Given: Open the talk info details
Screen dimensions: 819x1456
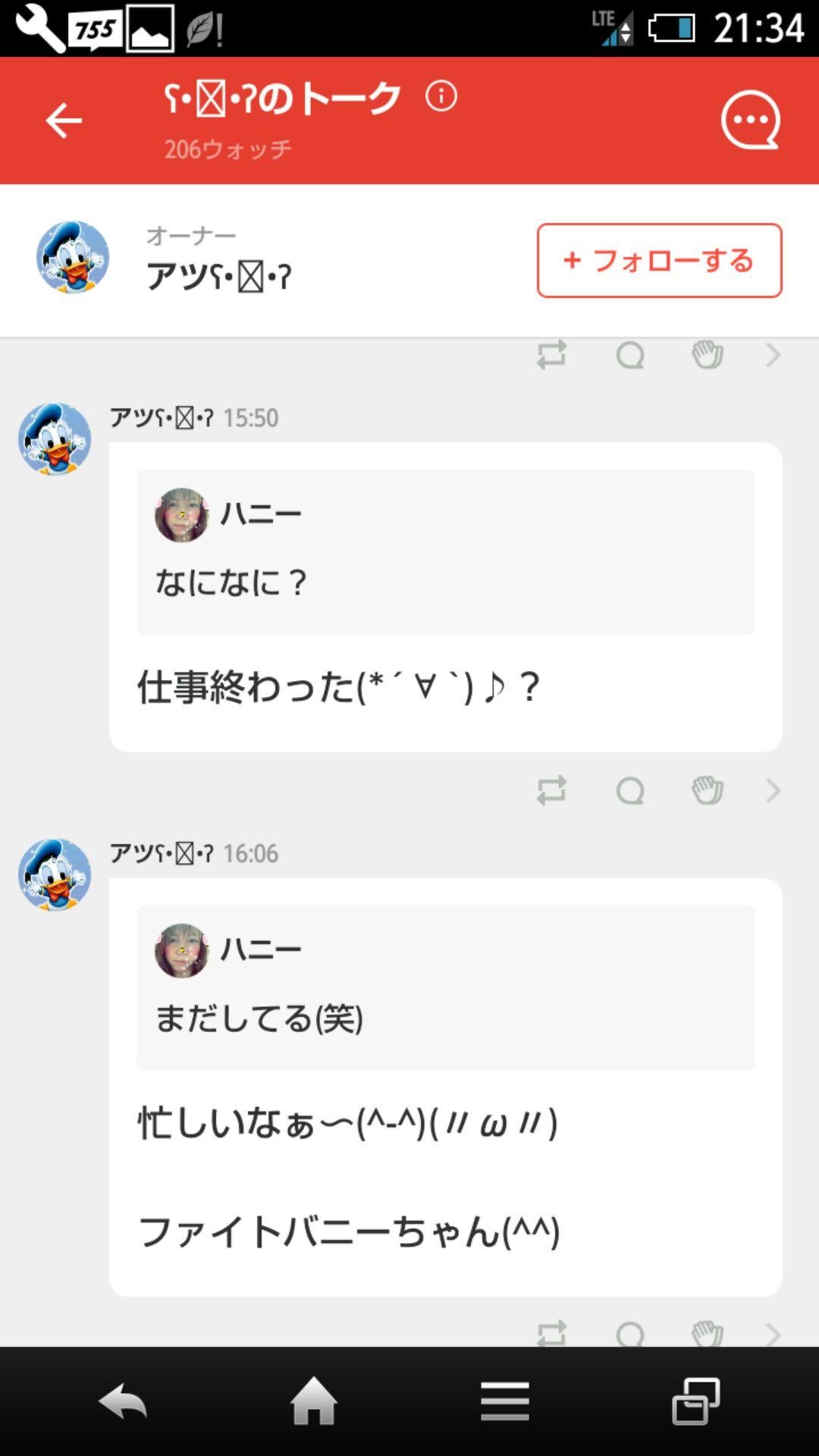Looking at the screenshot, I should click(x=441, y=97).
